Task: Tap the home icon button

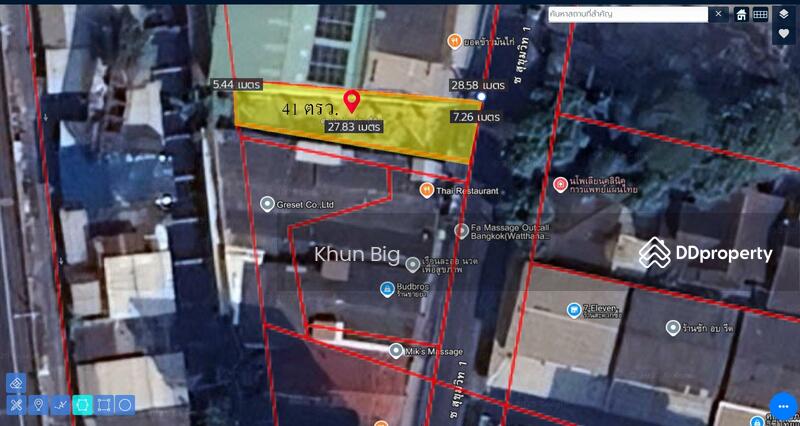Action: pos(742,14)
